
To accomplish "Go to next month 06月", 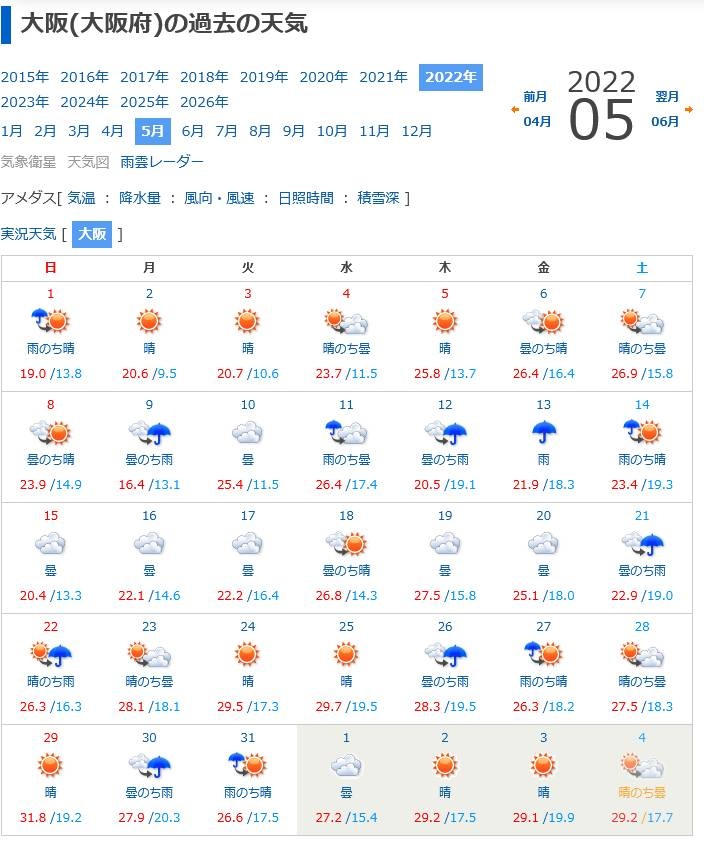I will pos(666,110).
